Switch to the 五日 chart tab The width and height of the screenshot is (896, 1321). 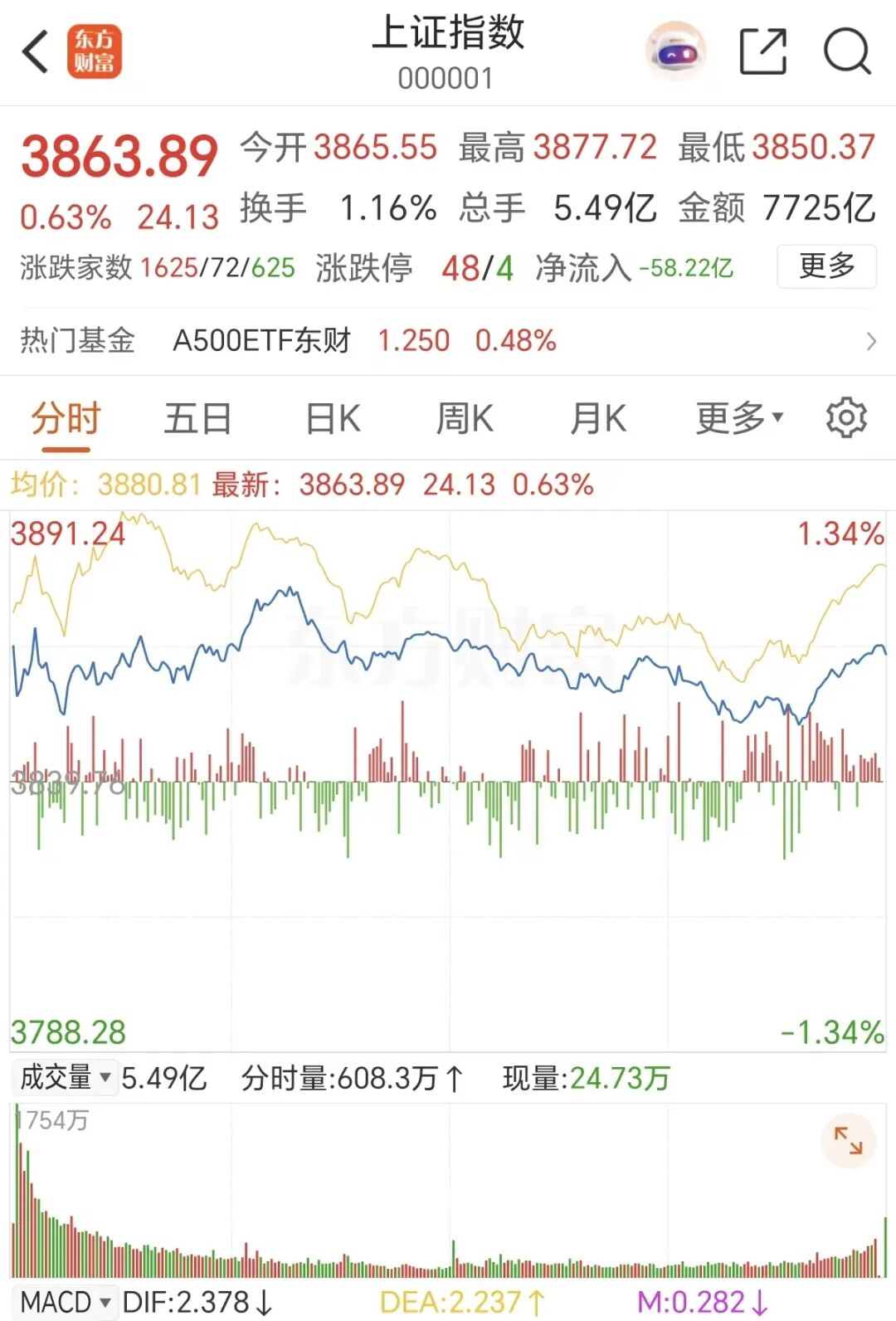(x=197, y=418)
